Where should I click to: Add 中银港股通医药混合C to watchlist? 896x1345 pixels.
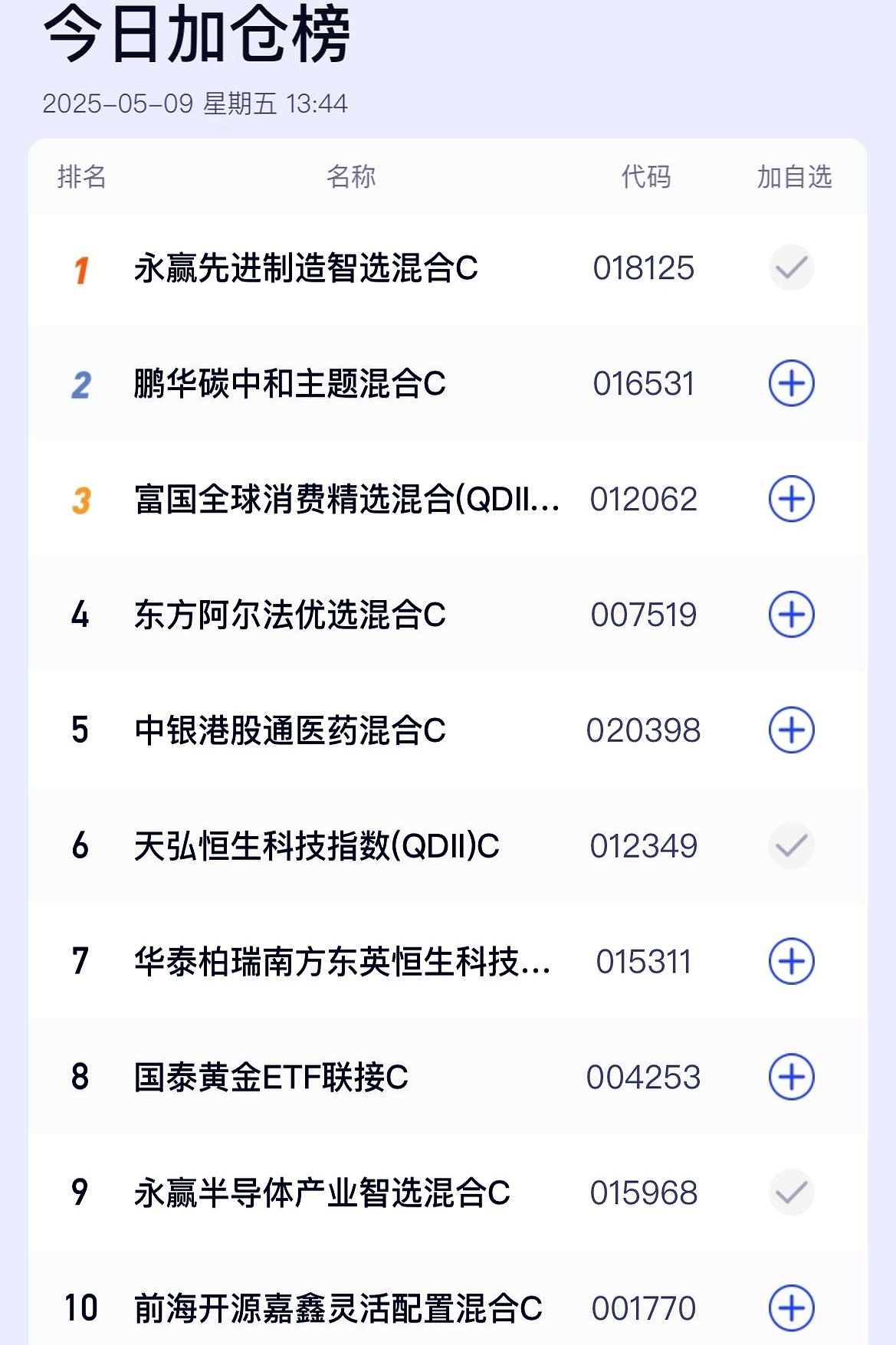click(x=791, y=730)
